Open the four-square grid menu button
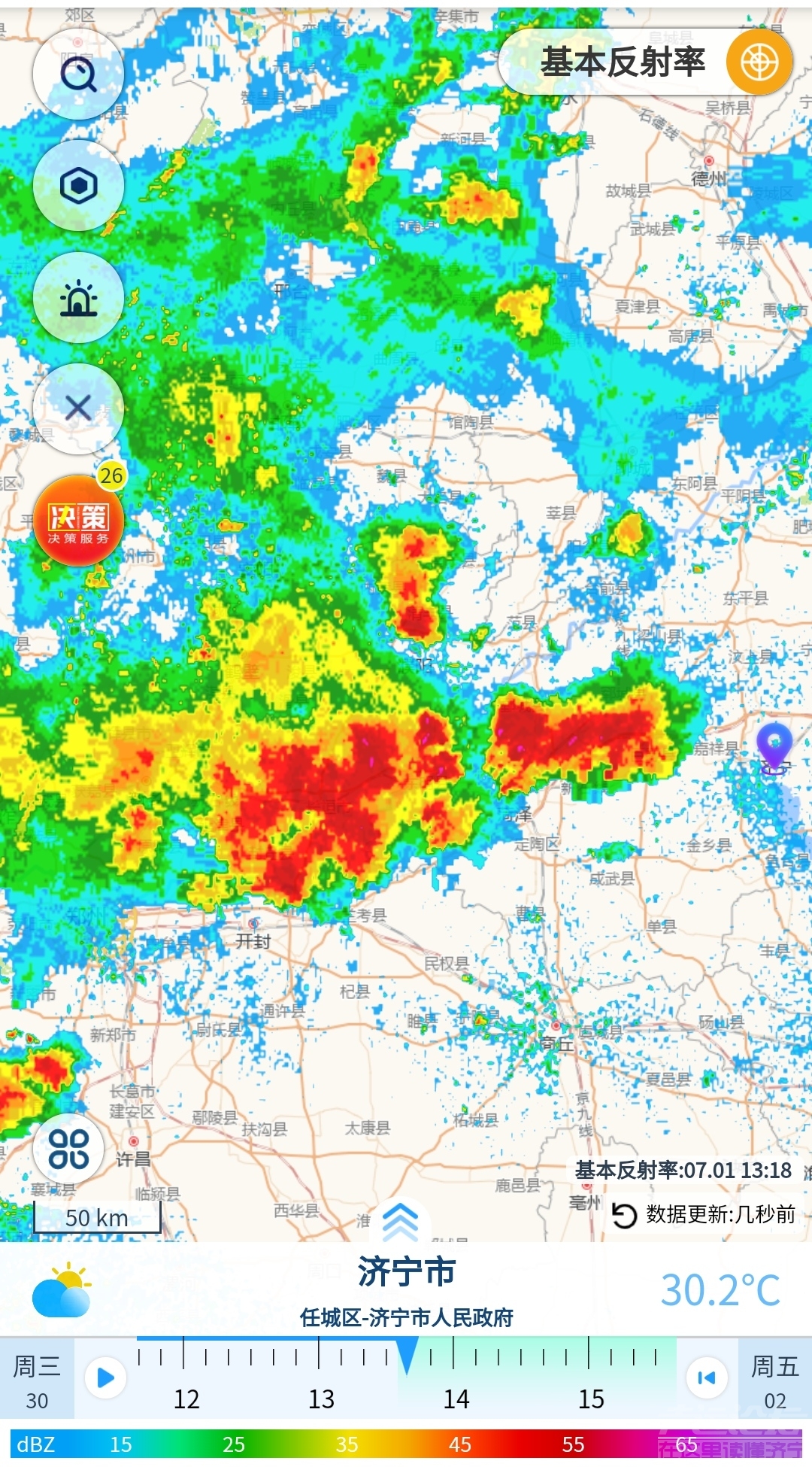Screen dimensions: 812x1467 pyautogui.click(x=68, y=1149)
